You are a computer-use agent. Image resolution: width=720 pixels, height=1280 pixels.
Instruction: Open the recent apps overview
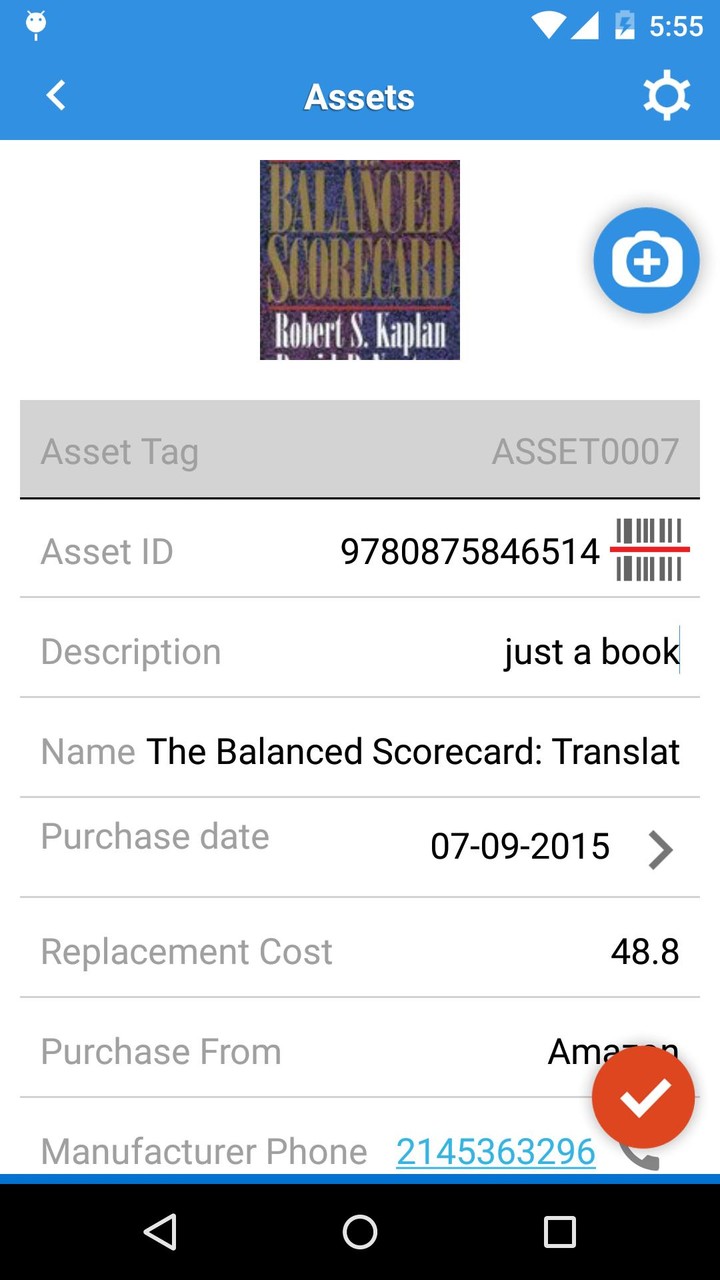click(x=559, y=1232)
